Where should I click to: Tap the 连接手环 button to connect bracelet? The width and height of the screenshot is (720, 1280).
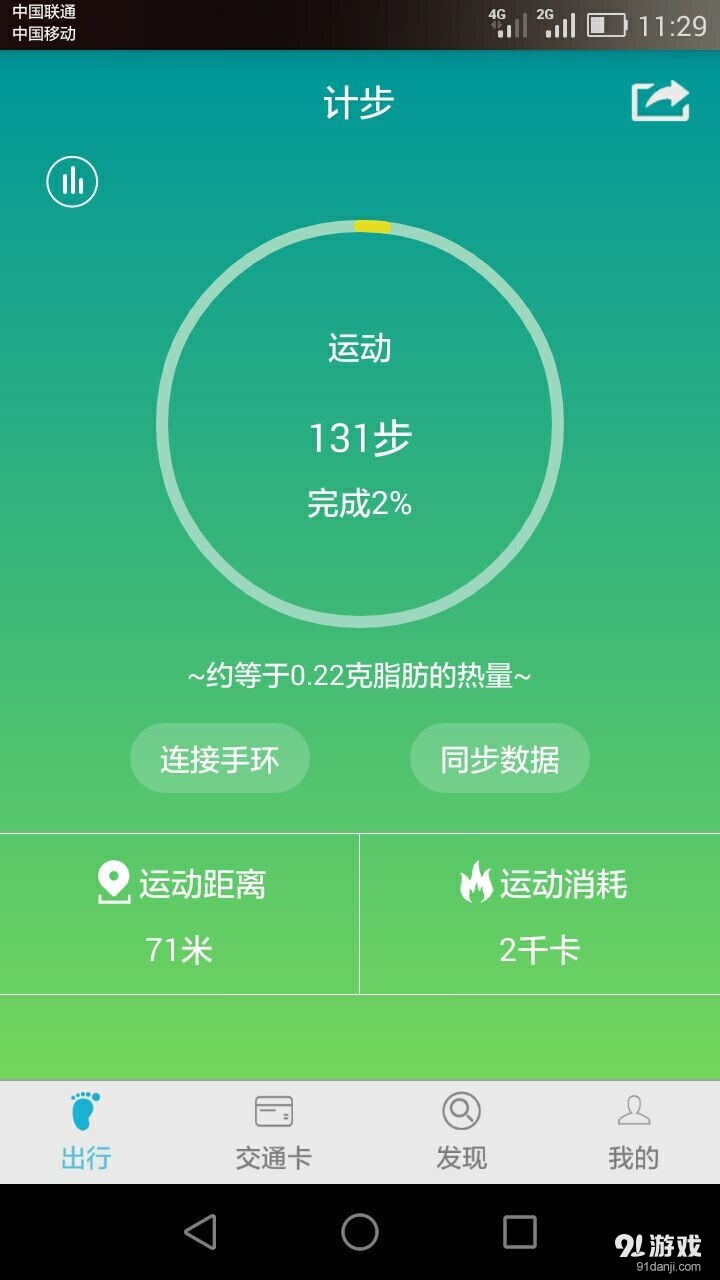coord(220,758)
